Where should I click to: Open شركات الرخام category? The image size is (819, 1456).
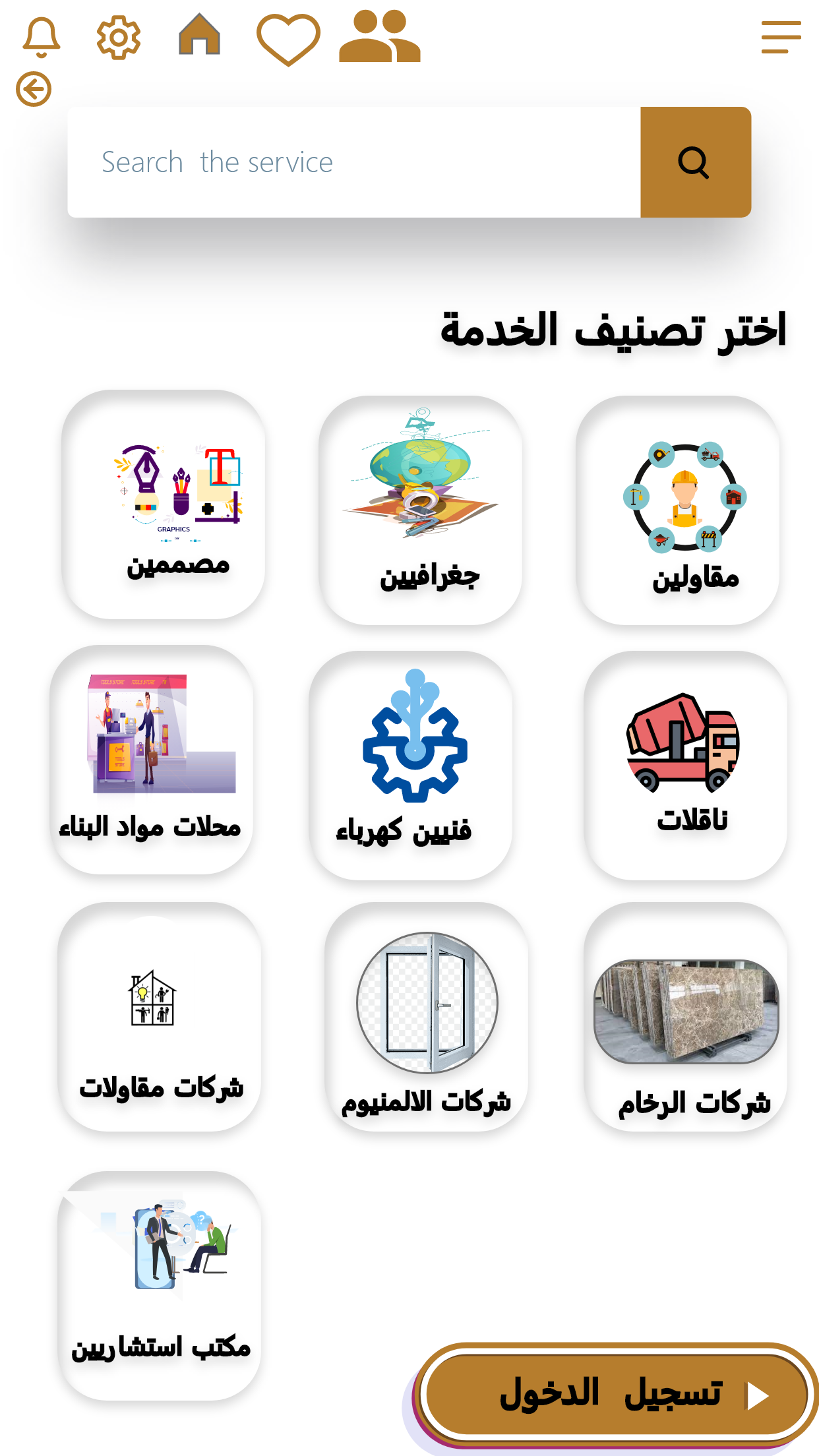pos(685,1017)
